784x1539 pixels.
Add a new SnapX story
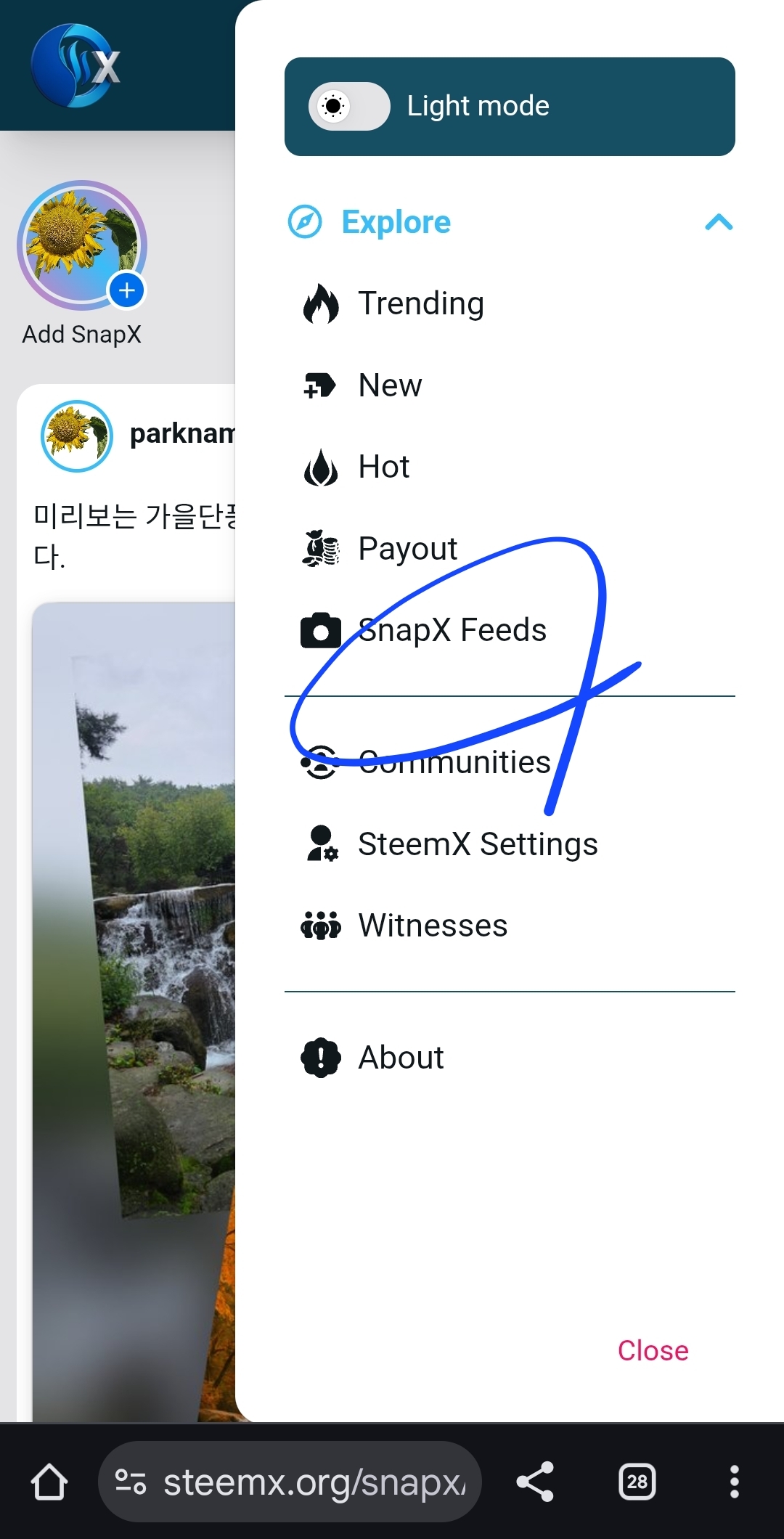coord(126,291)
